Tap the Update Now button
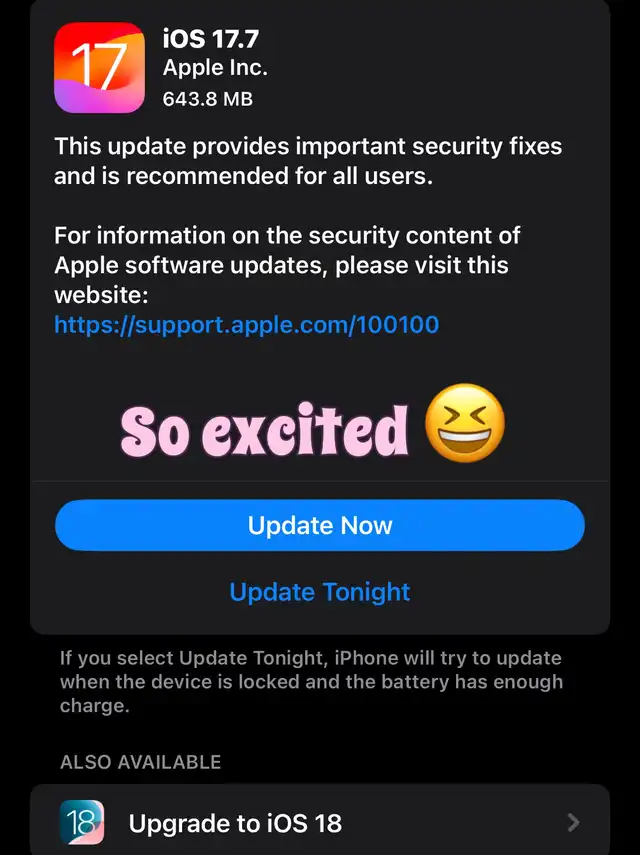This screenshot has height=855, width=640. coord(320,525)
